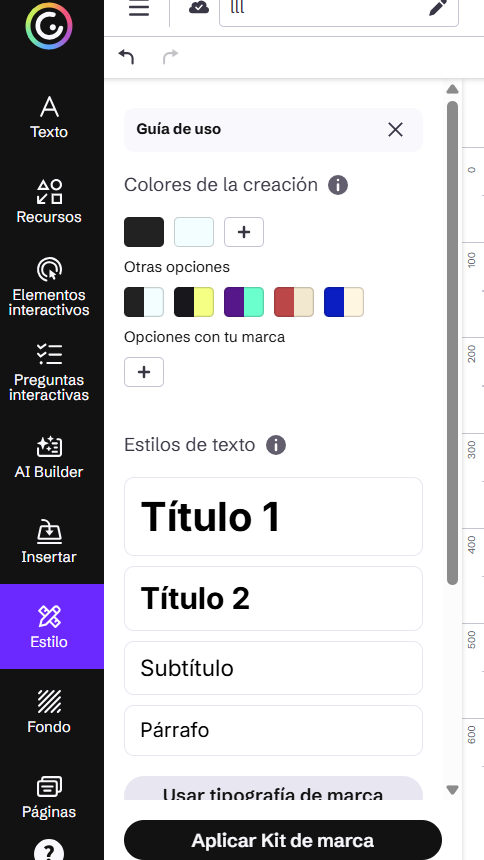Tap the pencil edit icon in the title field

point(438,8)
